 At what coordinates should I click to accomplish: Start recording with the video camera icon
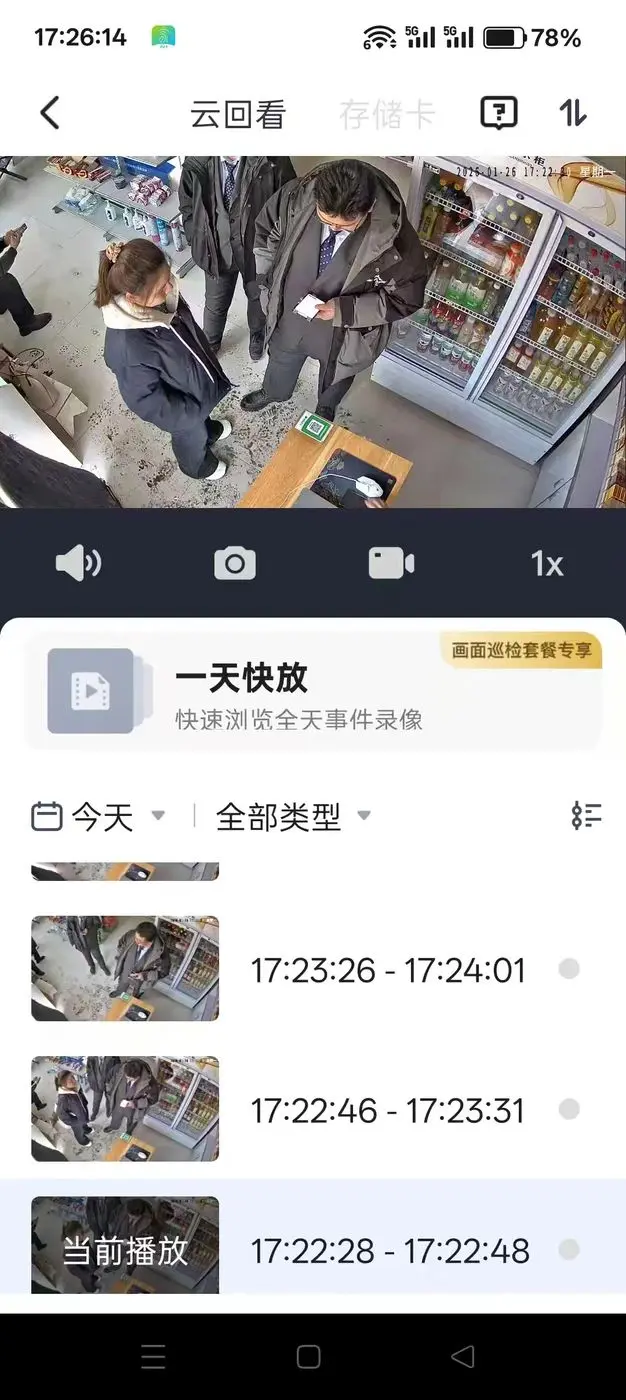point(391,564)
